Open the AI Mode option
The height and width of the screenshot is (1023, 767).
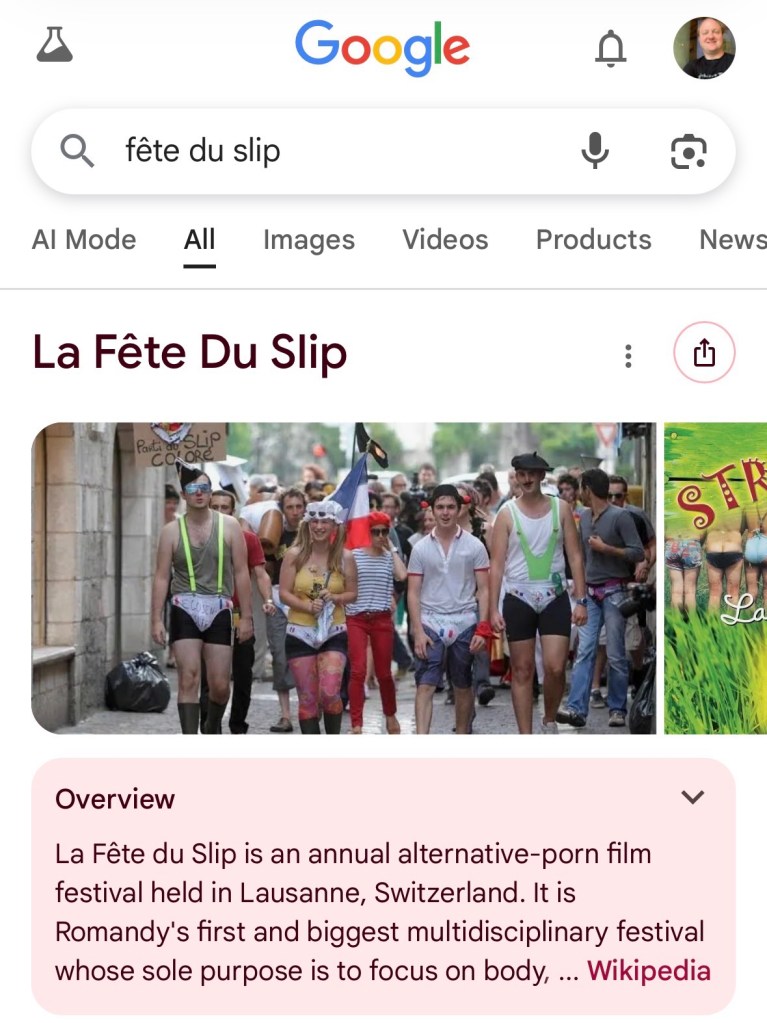click(84, 240)
